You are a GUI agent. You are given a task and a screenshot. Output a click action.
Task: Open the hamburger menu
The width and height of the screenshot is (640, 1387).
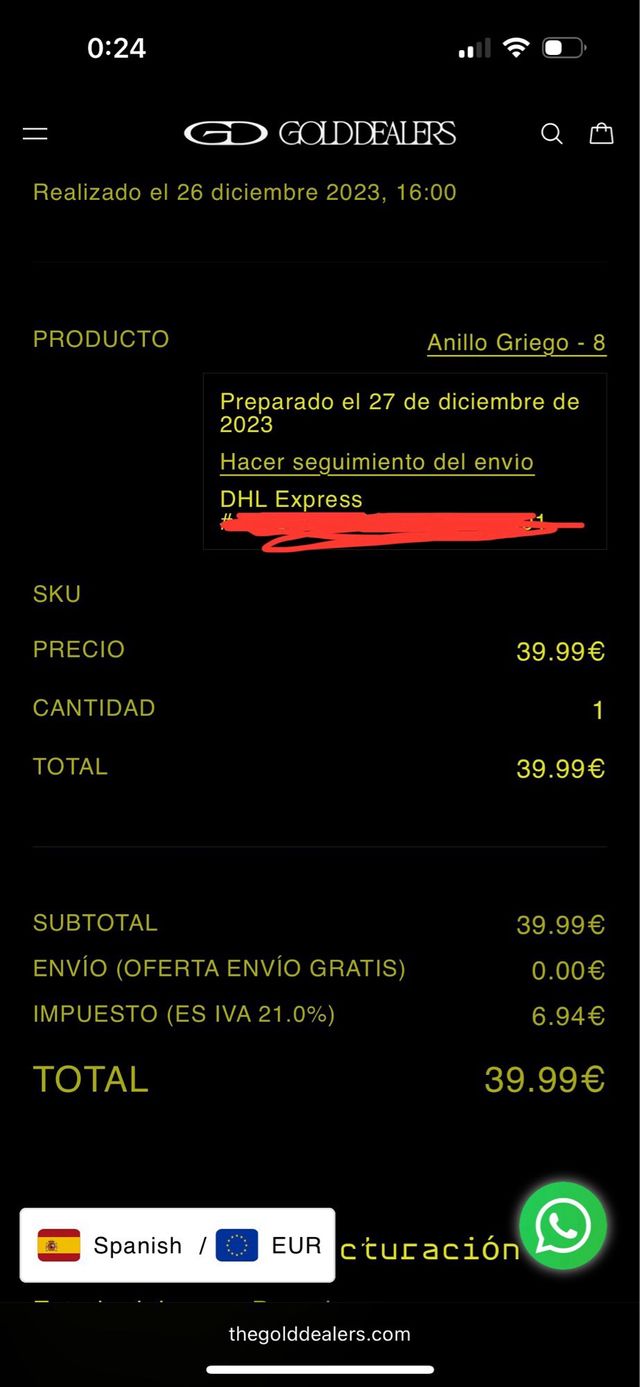tap(35, 134)
